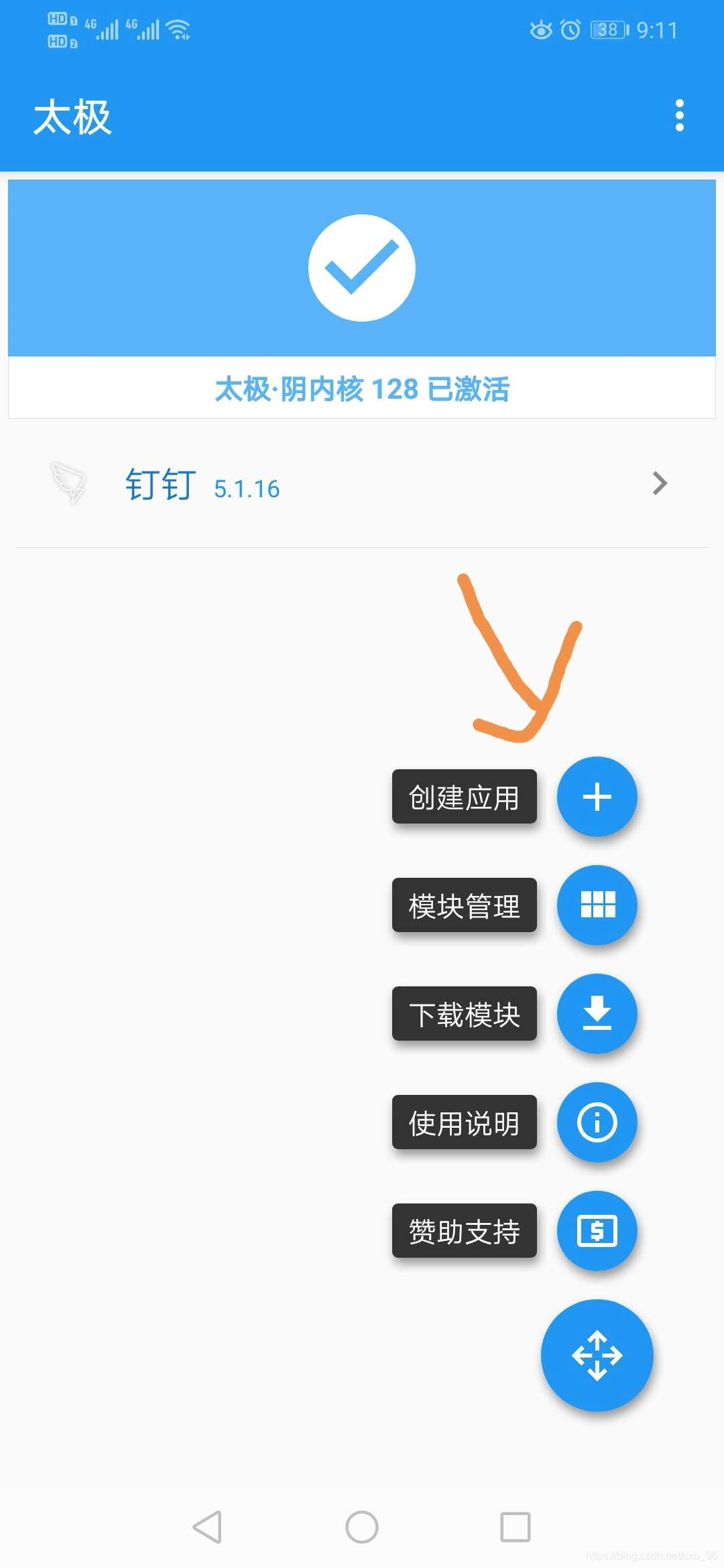Screen dimensions: 724x1568
Task: Collapse the floating action menu with arrows icon
Action: (x=597, y=1356)
